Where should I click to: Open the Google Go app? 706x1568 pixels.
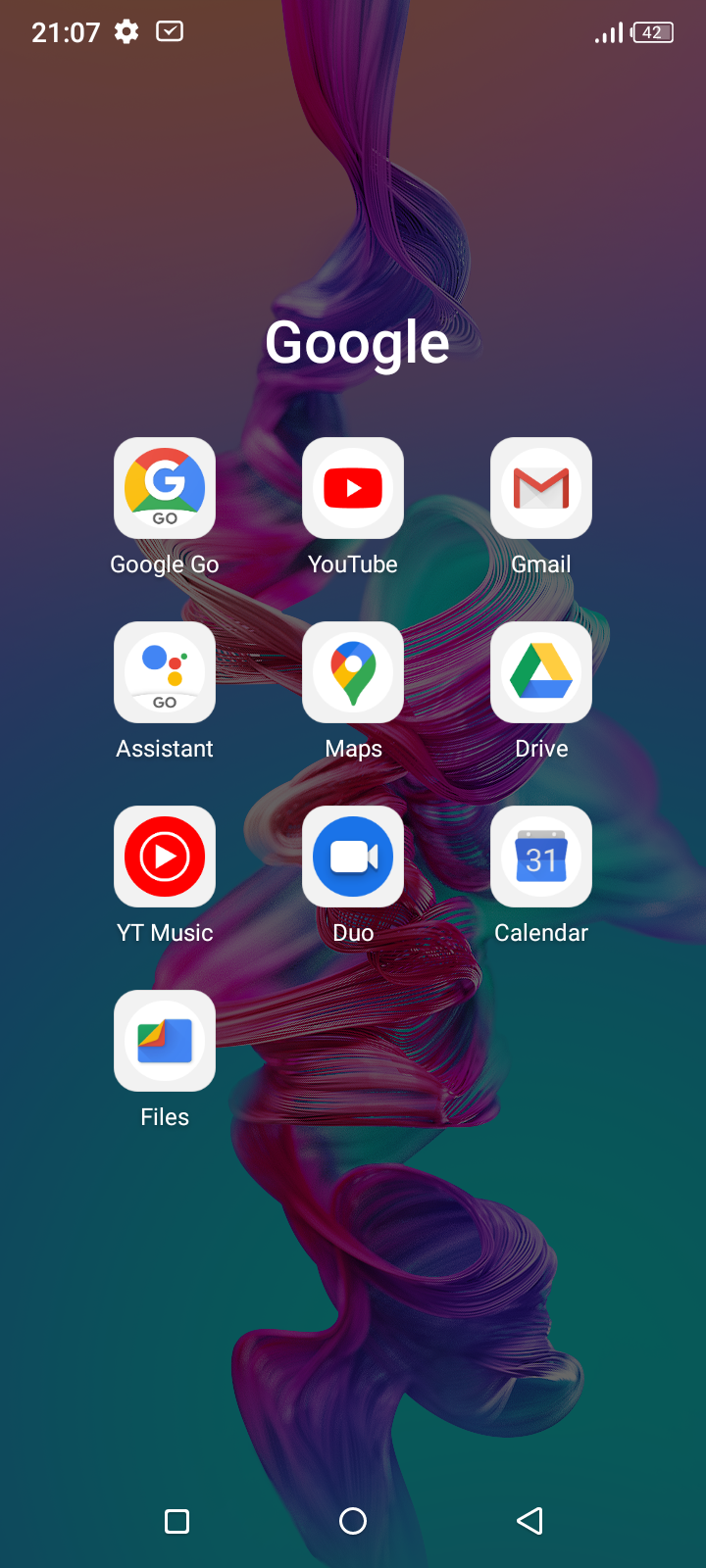[165, 488]
